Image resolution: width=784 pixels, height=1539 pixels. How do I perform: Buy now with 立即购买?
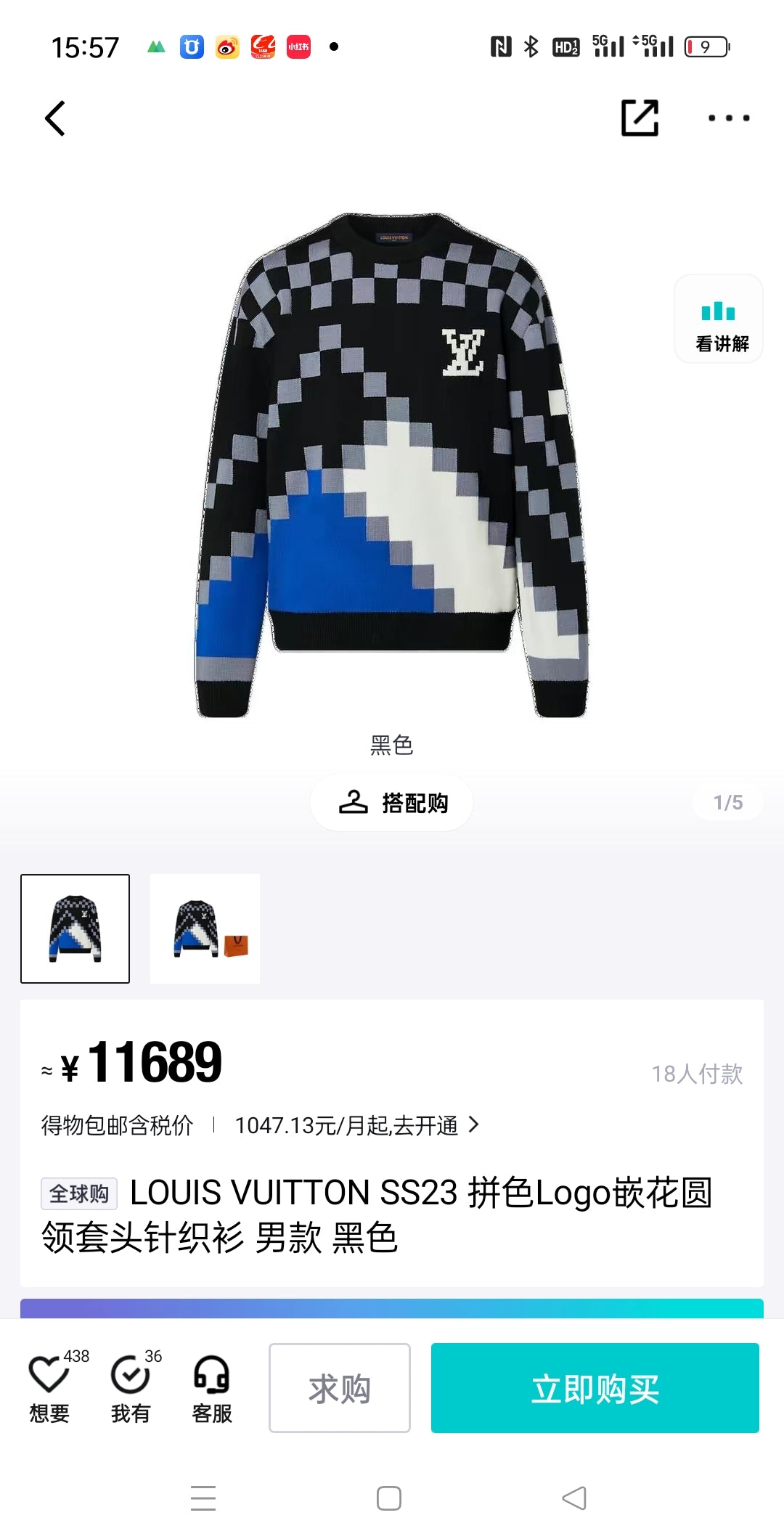595,1388
